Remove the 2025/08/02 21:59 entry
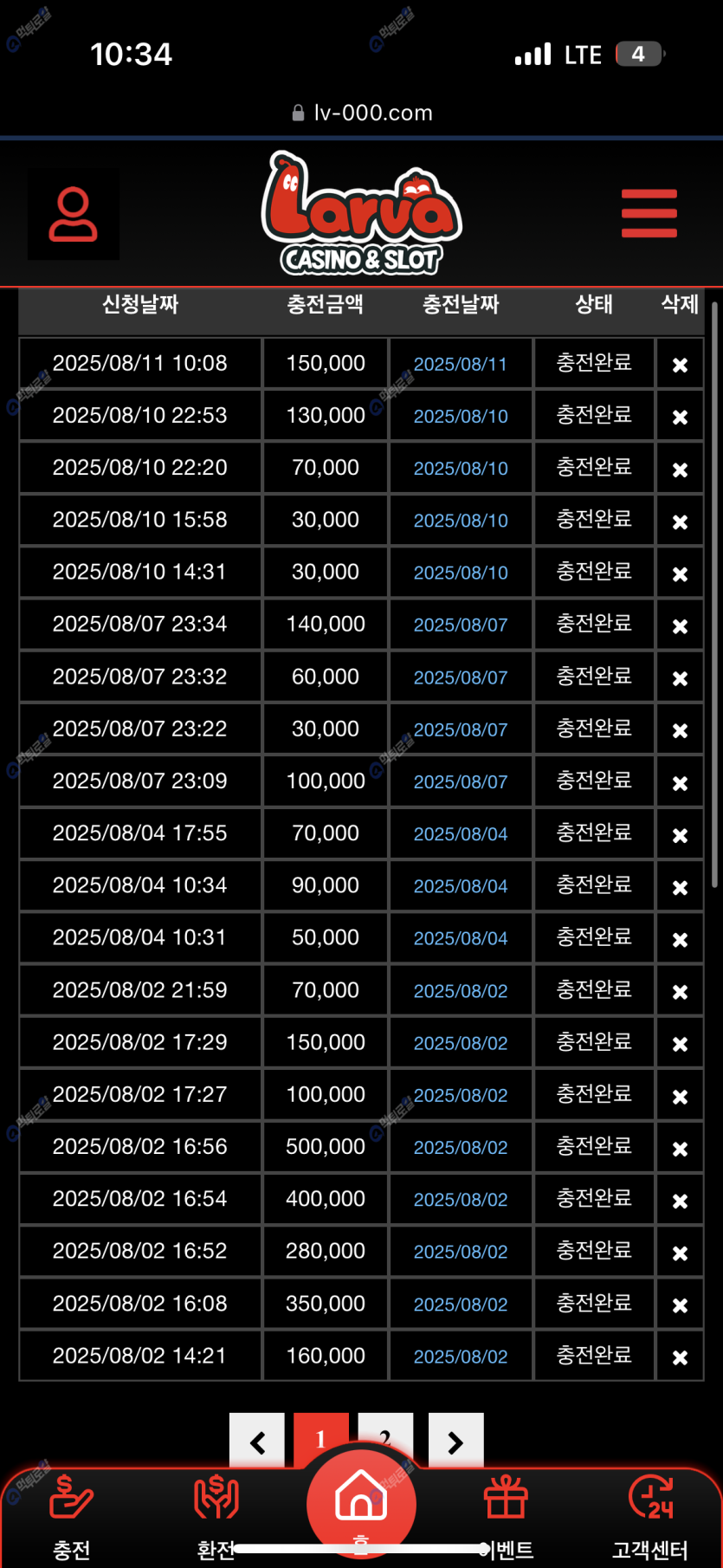 point(680,991)
